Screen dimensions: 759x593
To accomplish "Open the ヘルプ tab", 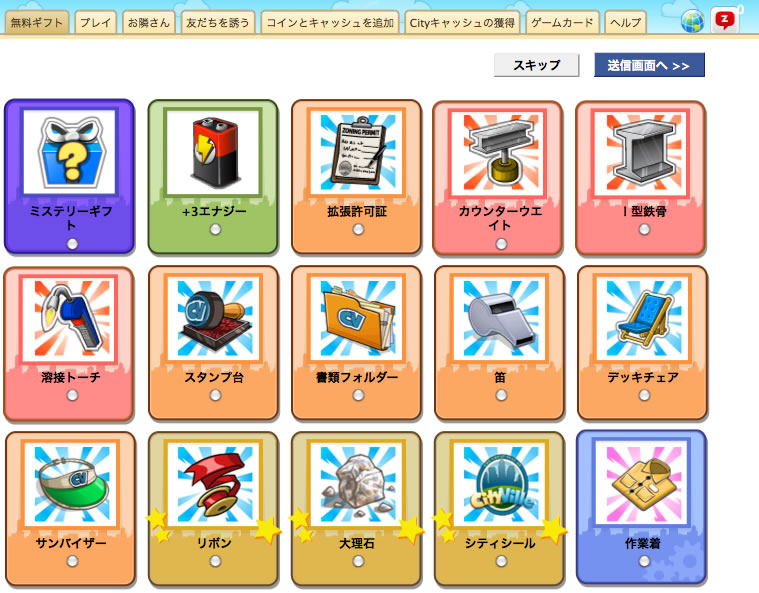I will [625, 22].
